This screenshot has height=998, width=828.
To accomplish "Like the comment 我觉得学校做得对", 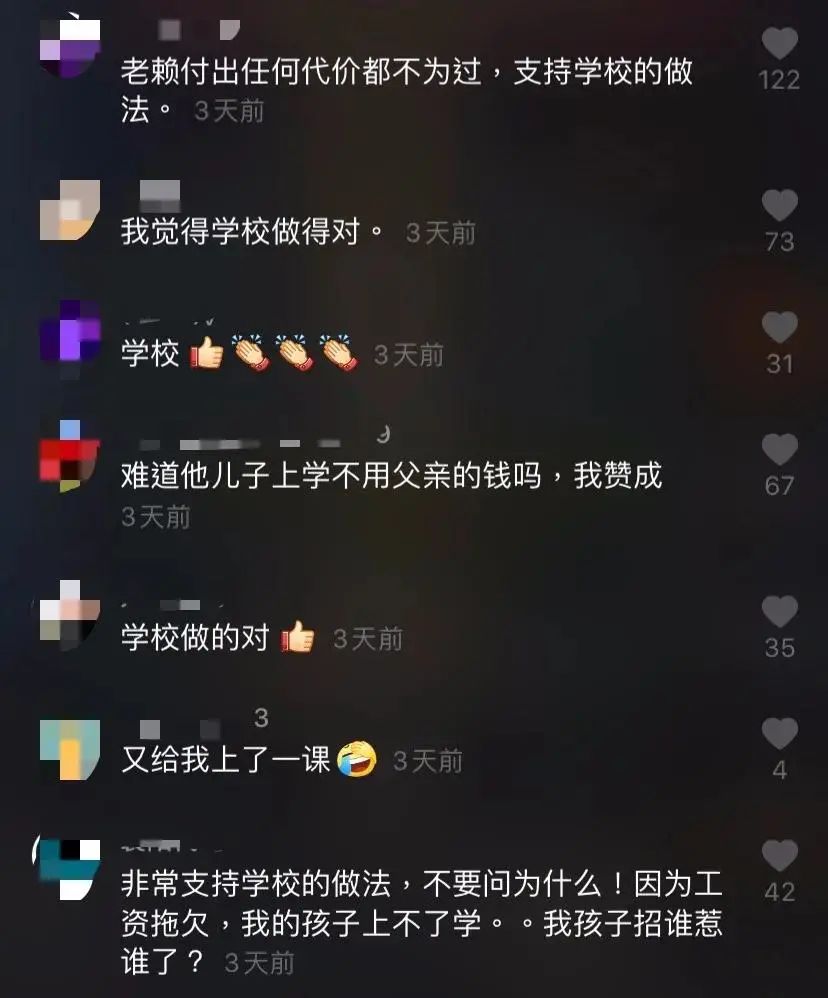I will [x=779, y=206].
